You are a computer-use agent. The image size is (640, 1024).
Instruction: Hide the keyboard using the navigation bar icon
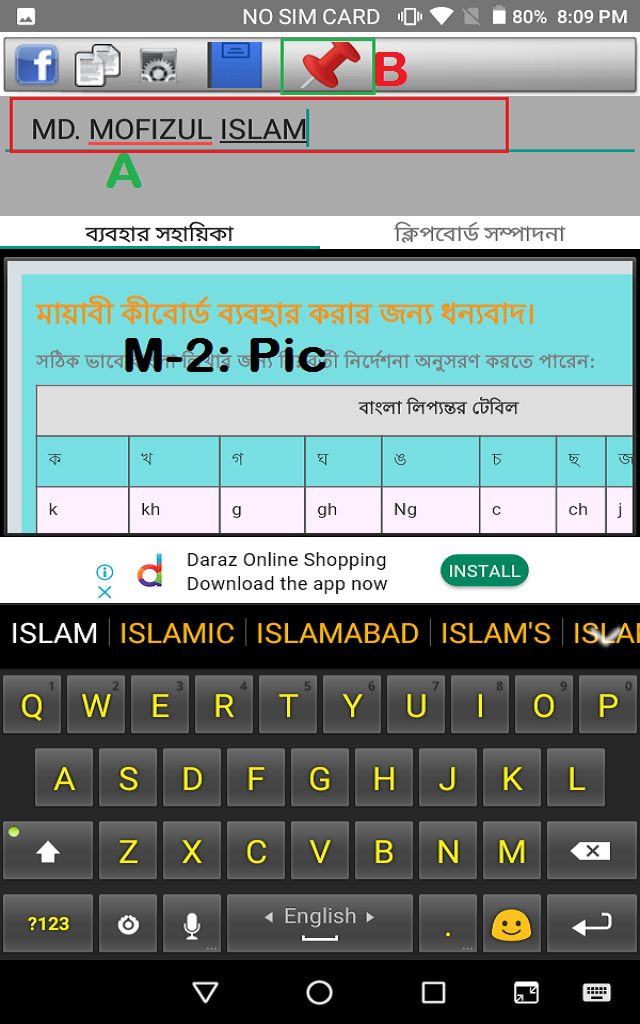597,992
